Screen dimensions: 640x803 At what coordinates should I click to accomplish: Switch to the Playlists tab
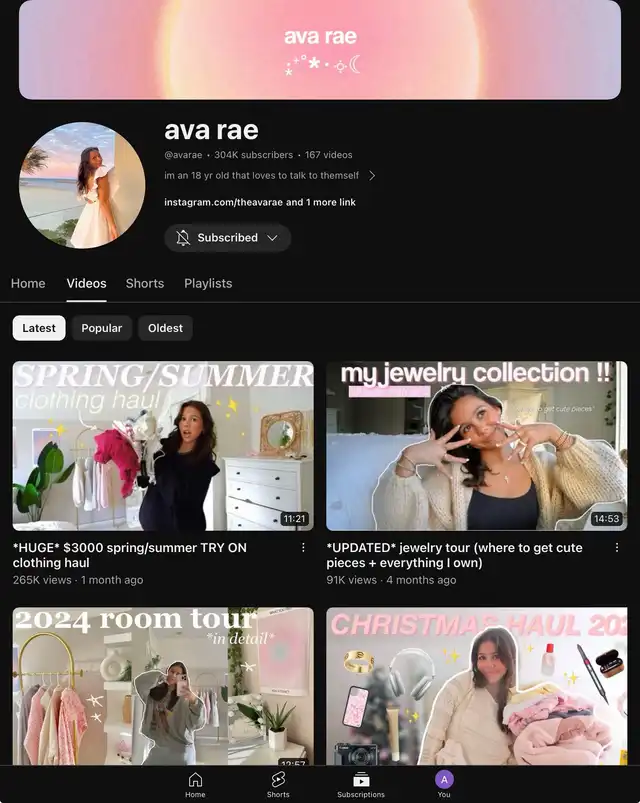[208, 283]
